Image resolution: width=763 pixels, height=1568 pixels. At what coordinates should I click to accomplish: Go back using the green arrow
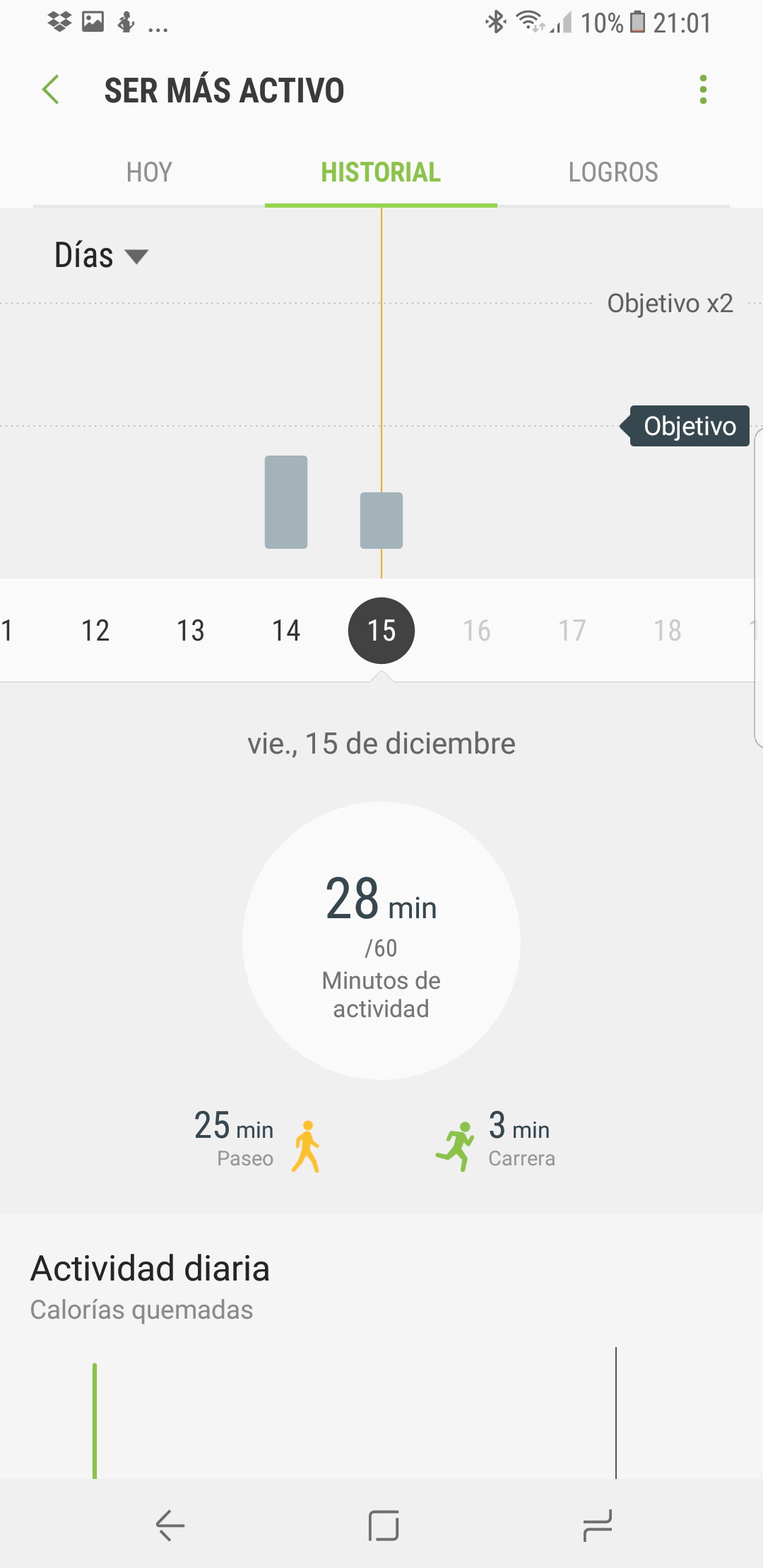[51, 90]
